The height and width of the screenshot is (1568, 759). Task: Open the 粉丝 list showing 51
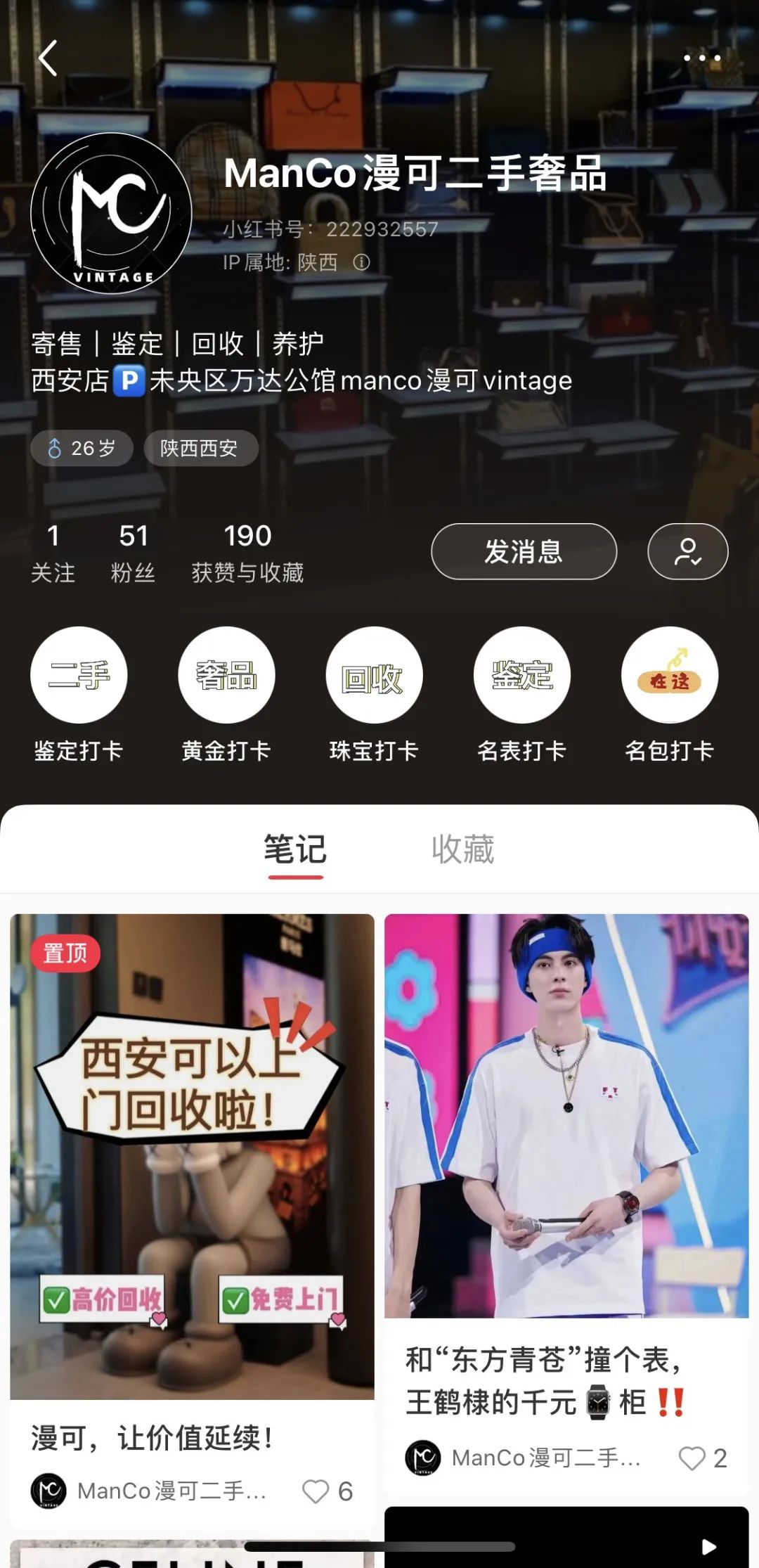131,552
